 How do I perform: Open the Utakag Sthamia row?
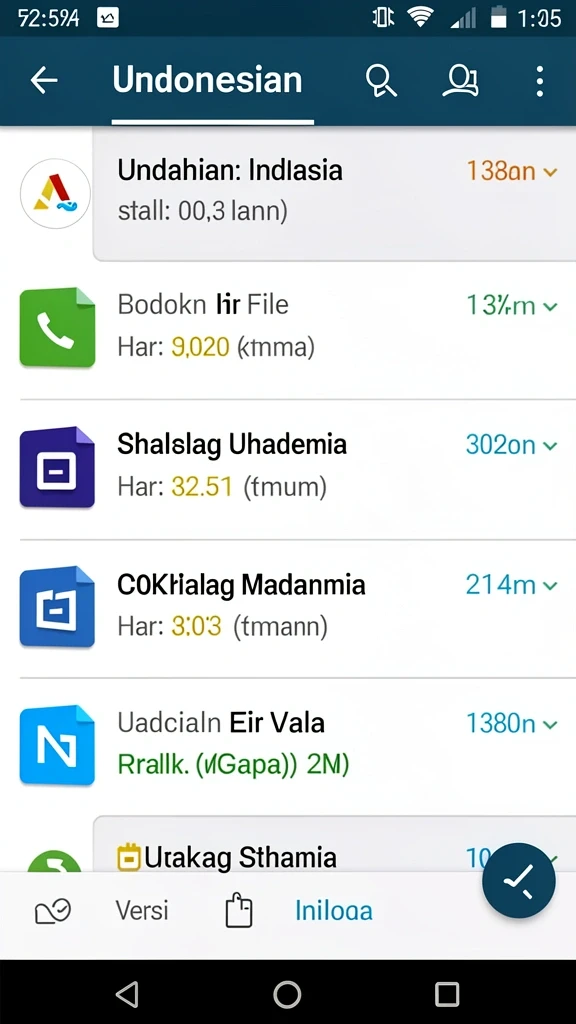pyautogui.click(x=288, y=844)
